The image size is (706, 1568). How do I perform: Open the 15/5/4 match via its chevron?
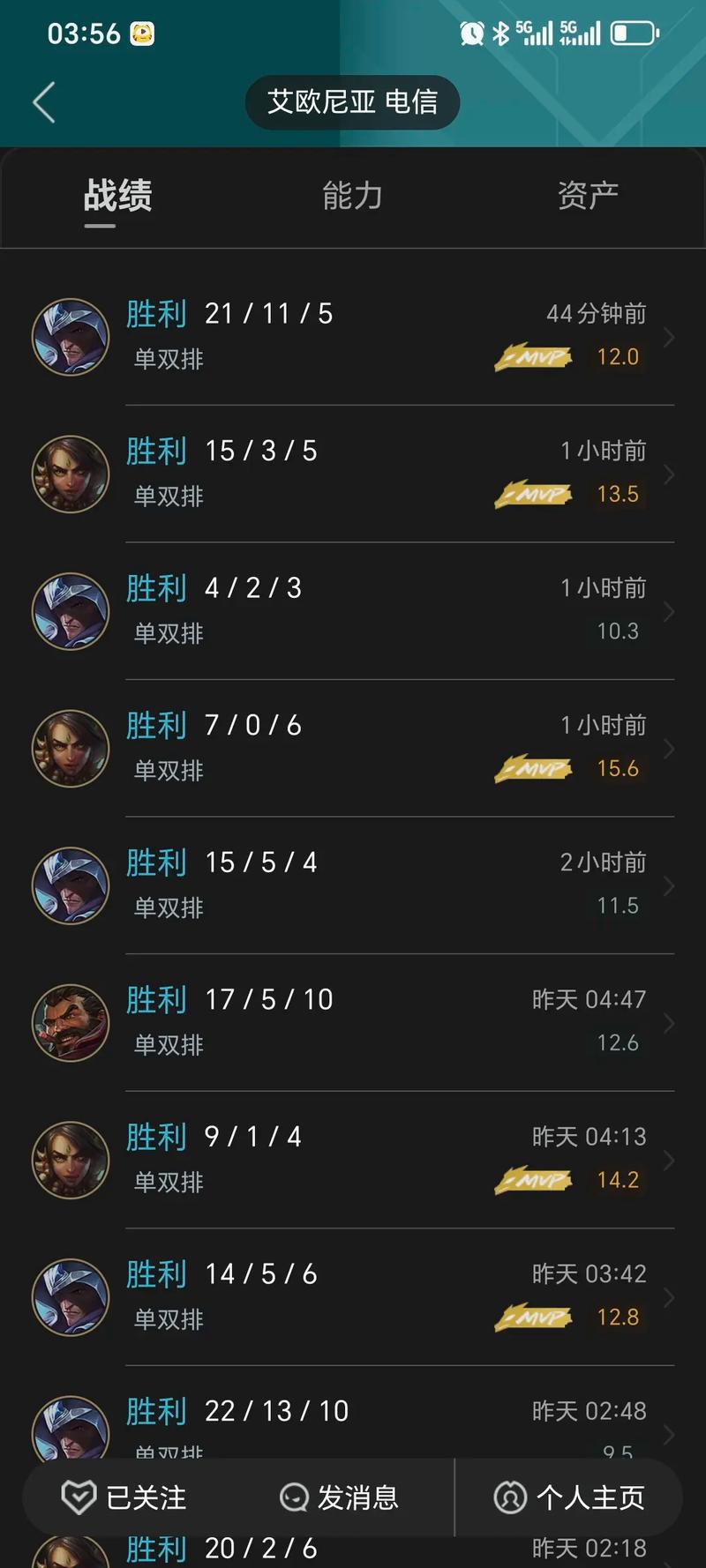pyautogui.click(x=669, y=886)
